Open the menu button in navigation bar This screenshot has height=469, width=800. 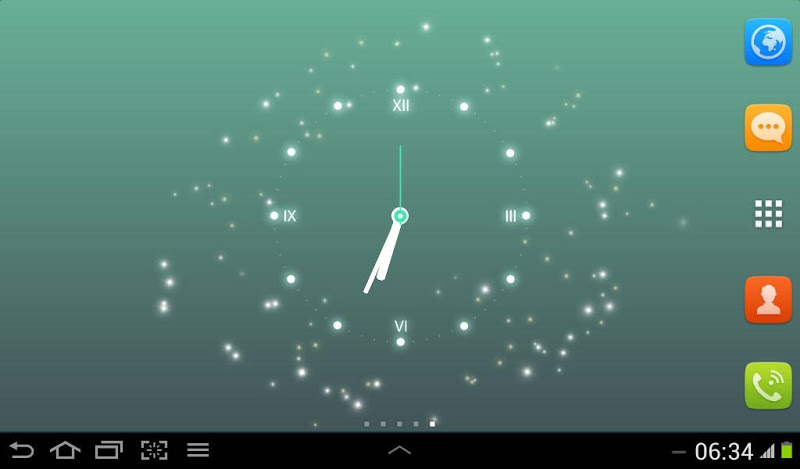(x=198, y=450)
